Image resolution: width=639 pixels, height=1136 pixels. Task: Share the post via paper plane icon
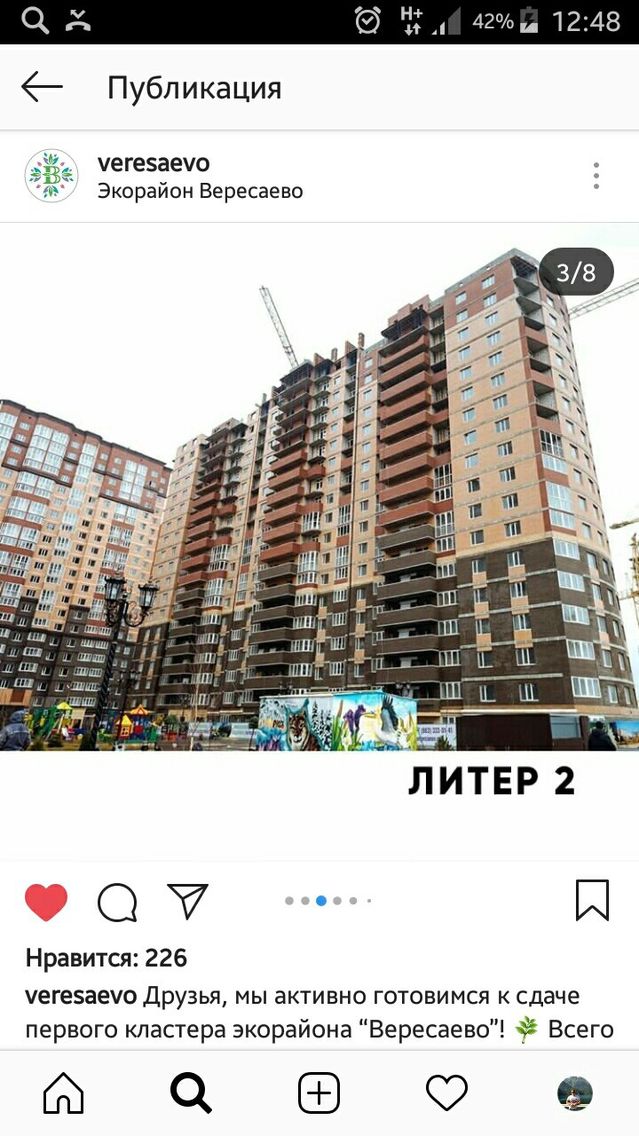tap(187, 901)
